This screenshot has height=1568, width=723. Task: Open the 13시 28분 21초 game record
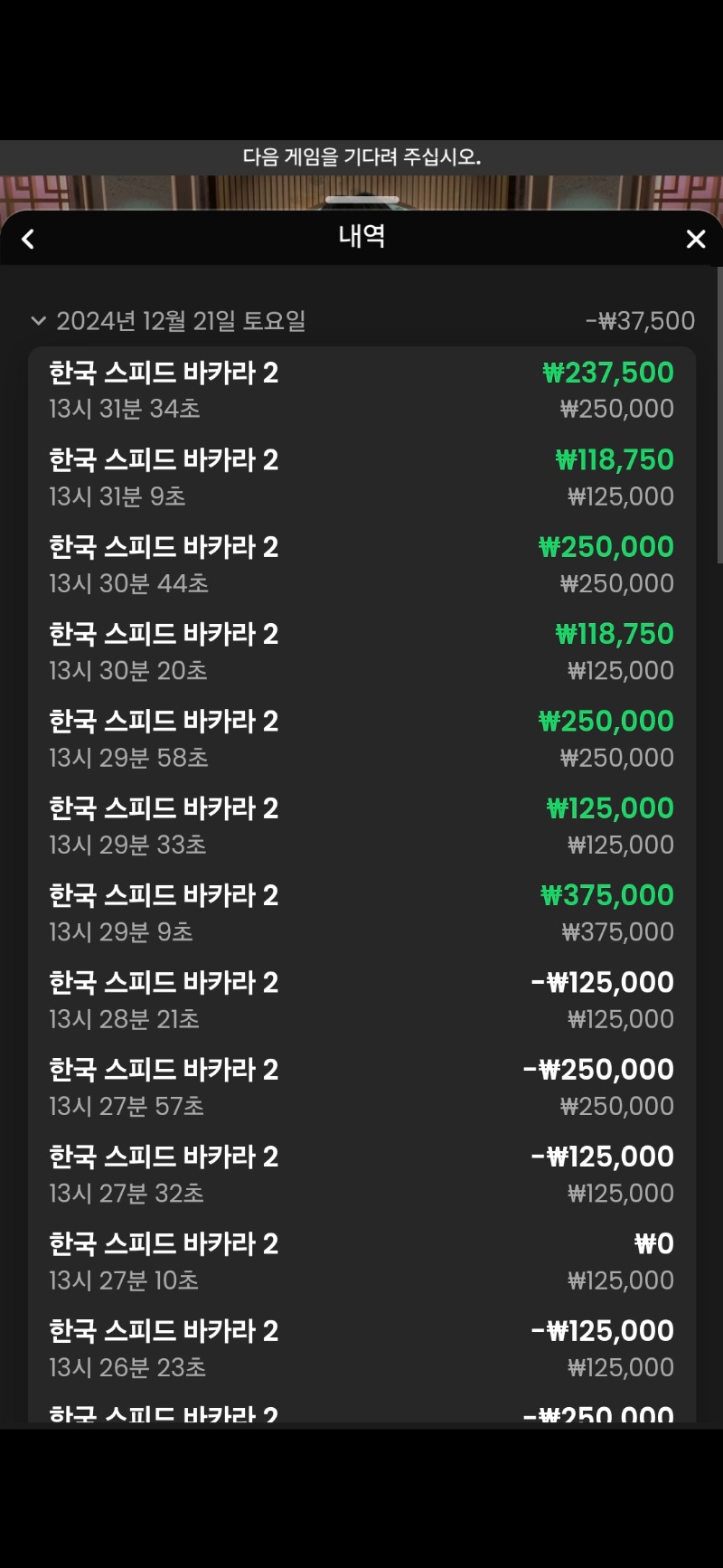pos(361,1000)
